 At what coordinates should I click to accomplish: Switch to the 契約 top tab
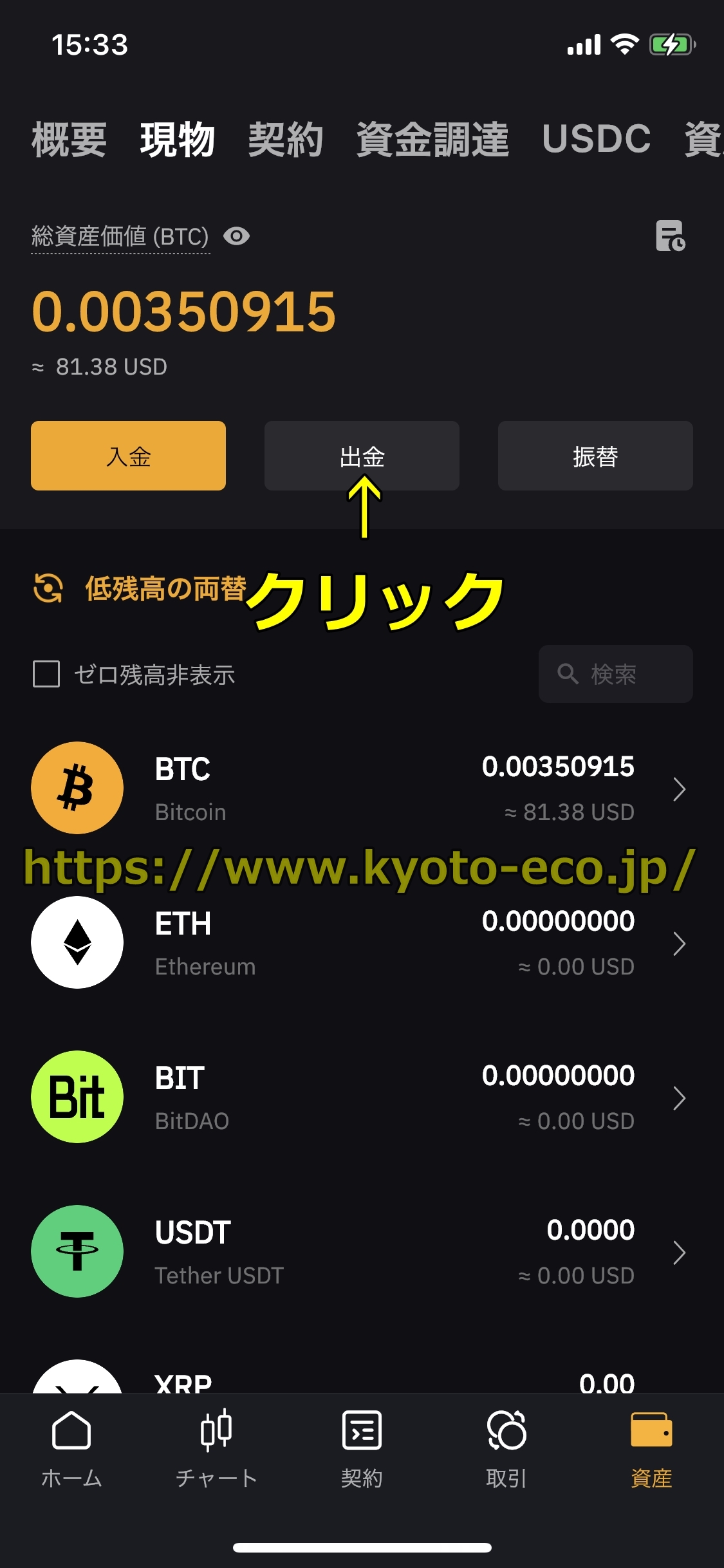pos(285,139)
